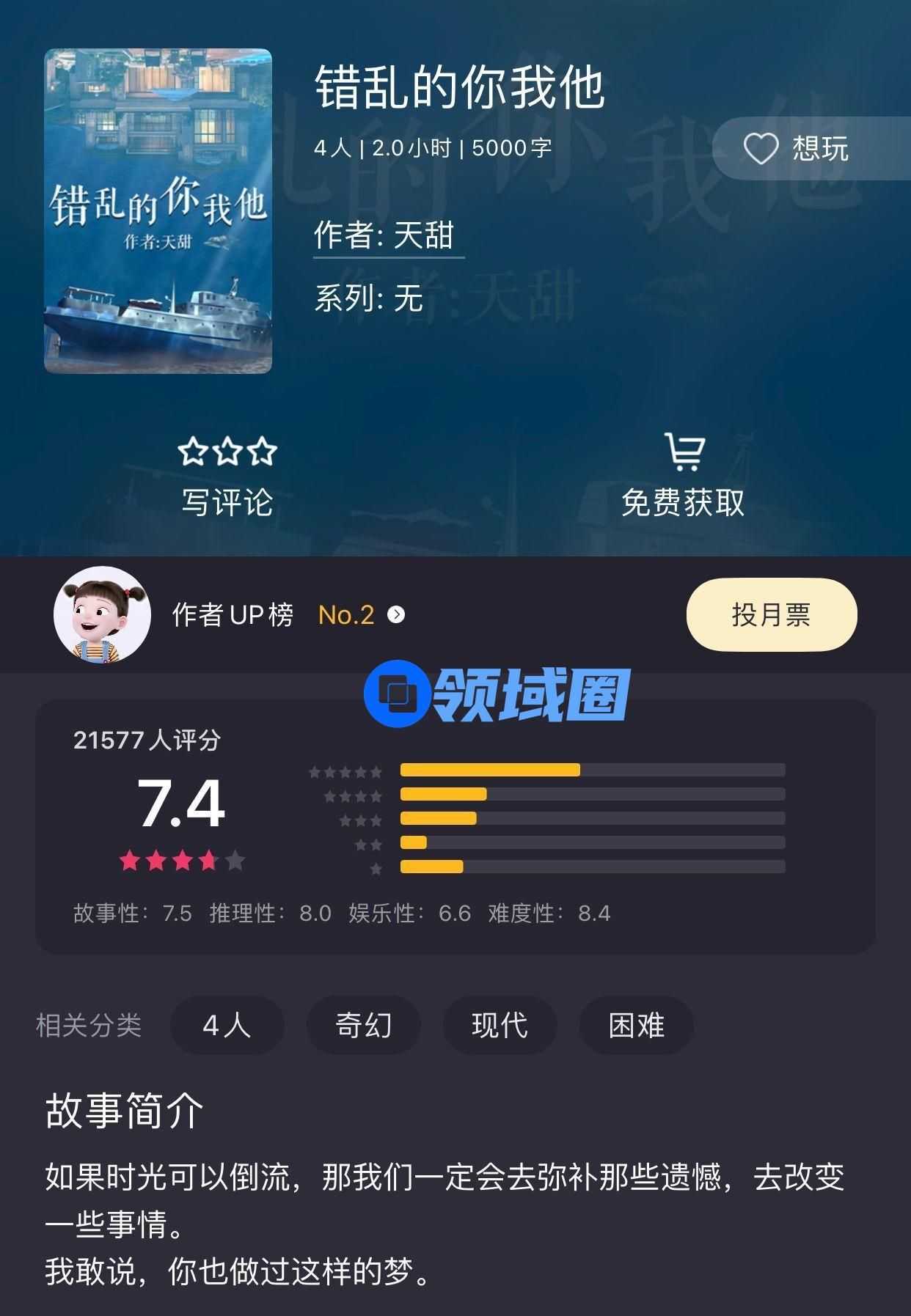
Task: View the 错乱的你我他 cover image
Action: point(158,211)
